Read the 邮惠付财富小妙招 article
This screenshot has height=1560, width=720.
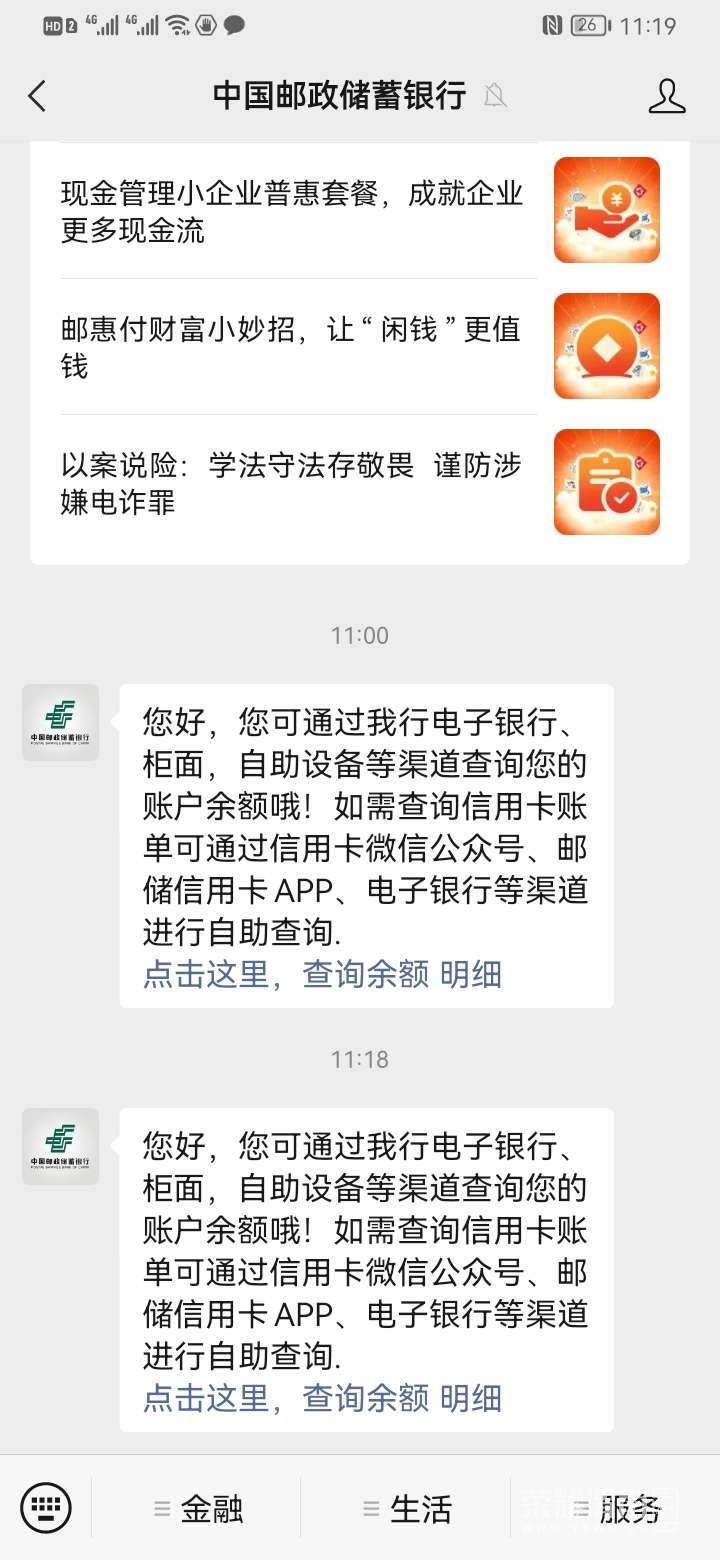tap(292, 347)
